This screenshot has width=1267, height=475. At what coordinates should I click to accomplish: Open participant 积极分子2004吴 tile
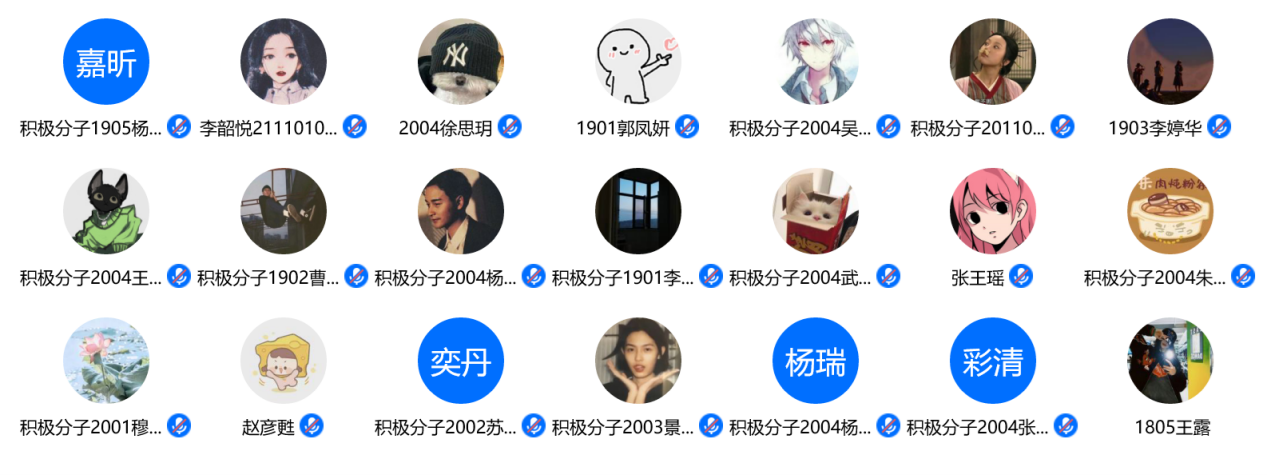click(815, 62)
